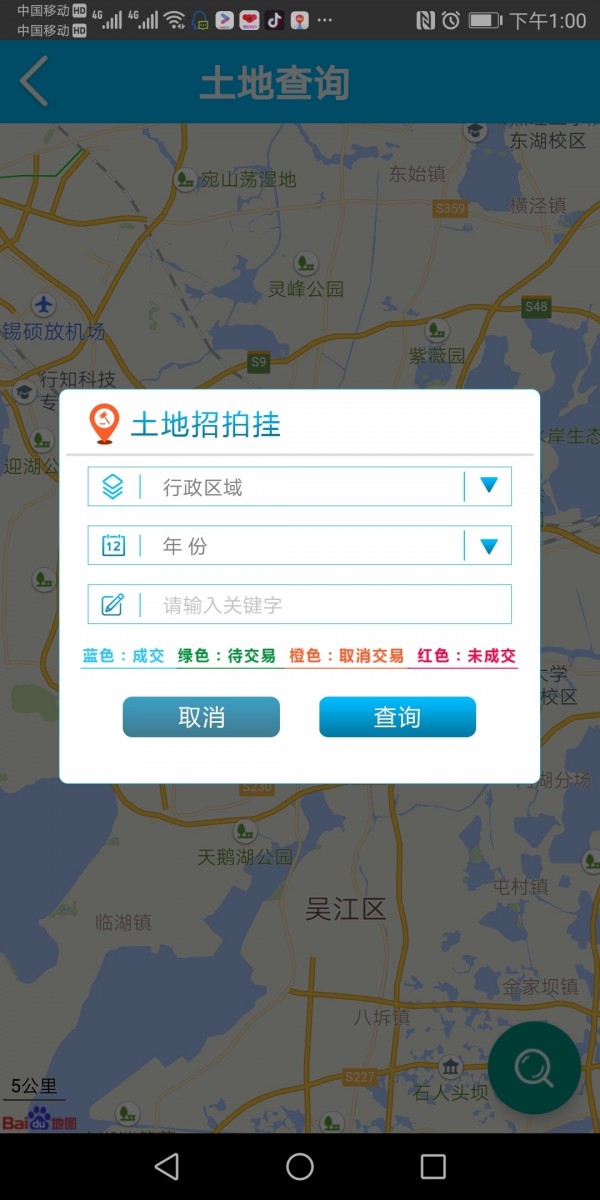
Task: Open the 行政区域 dropdown
Action: 300,487
